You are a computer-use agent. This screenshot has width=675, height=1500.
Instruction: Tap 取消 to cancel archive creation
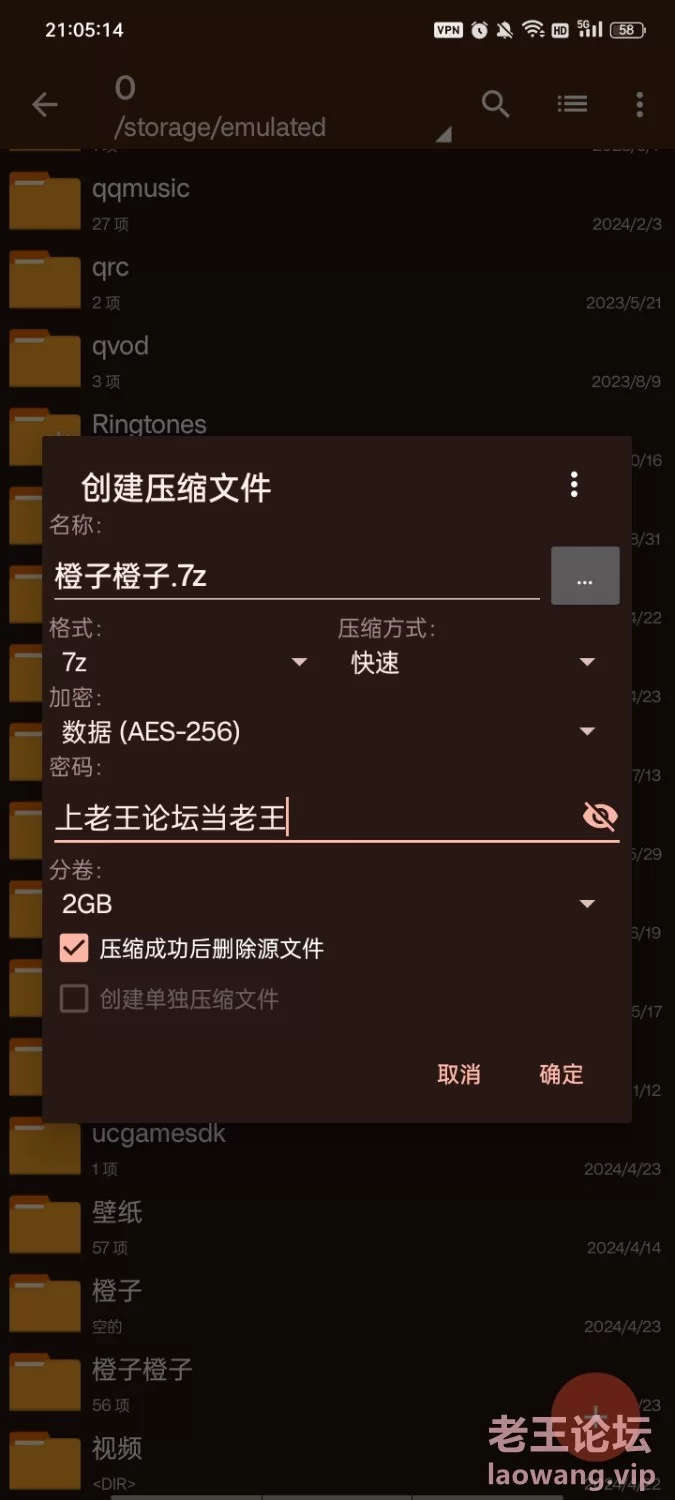459,1074
